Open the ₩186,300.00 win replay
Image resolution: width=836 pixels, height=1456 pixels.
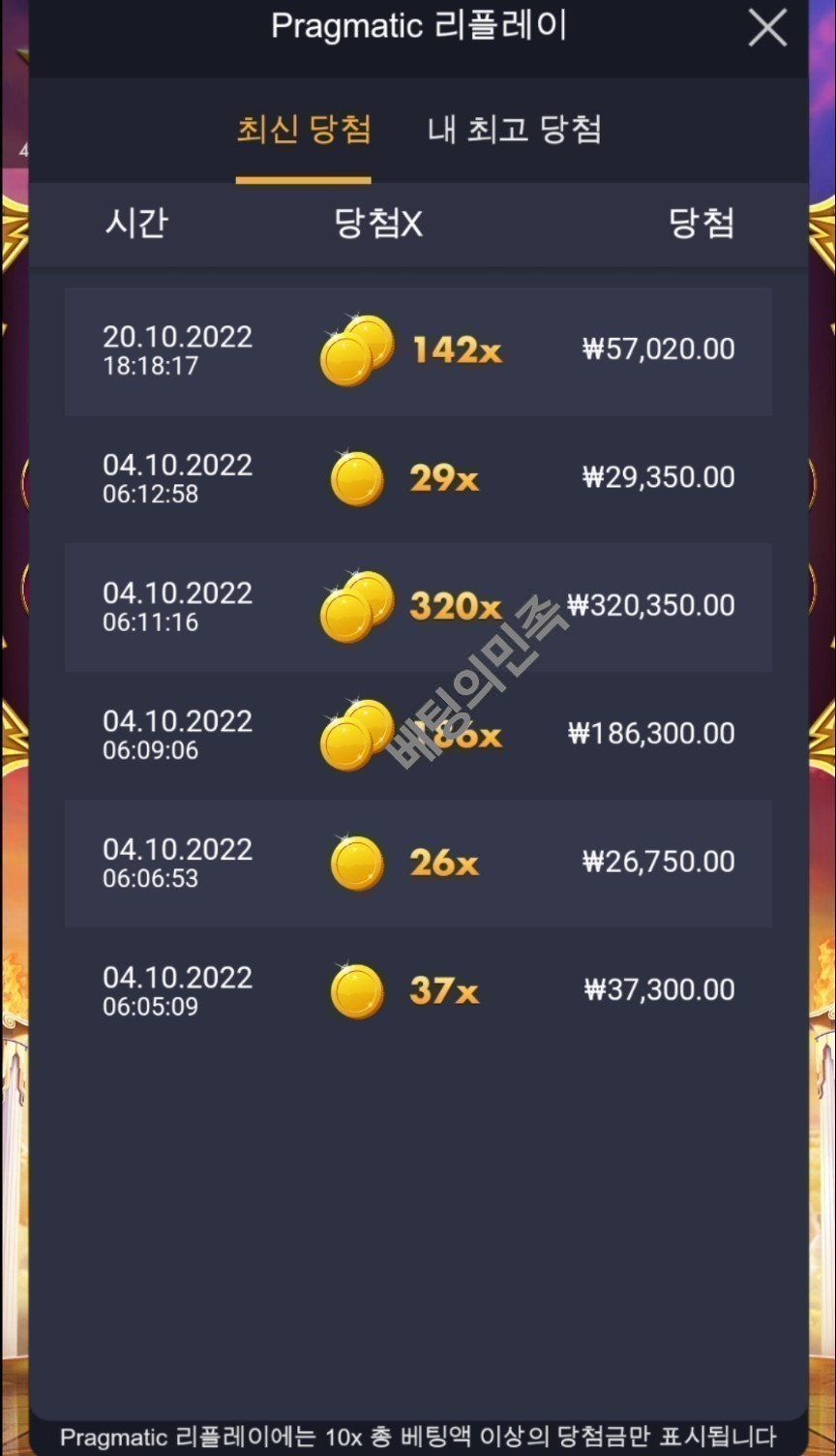coord(418,735)
